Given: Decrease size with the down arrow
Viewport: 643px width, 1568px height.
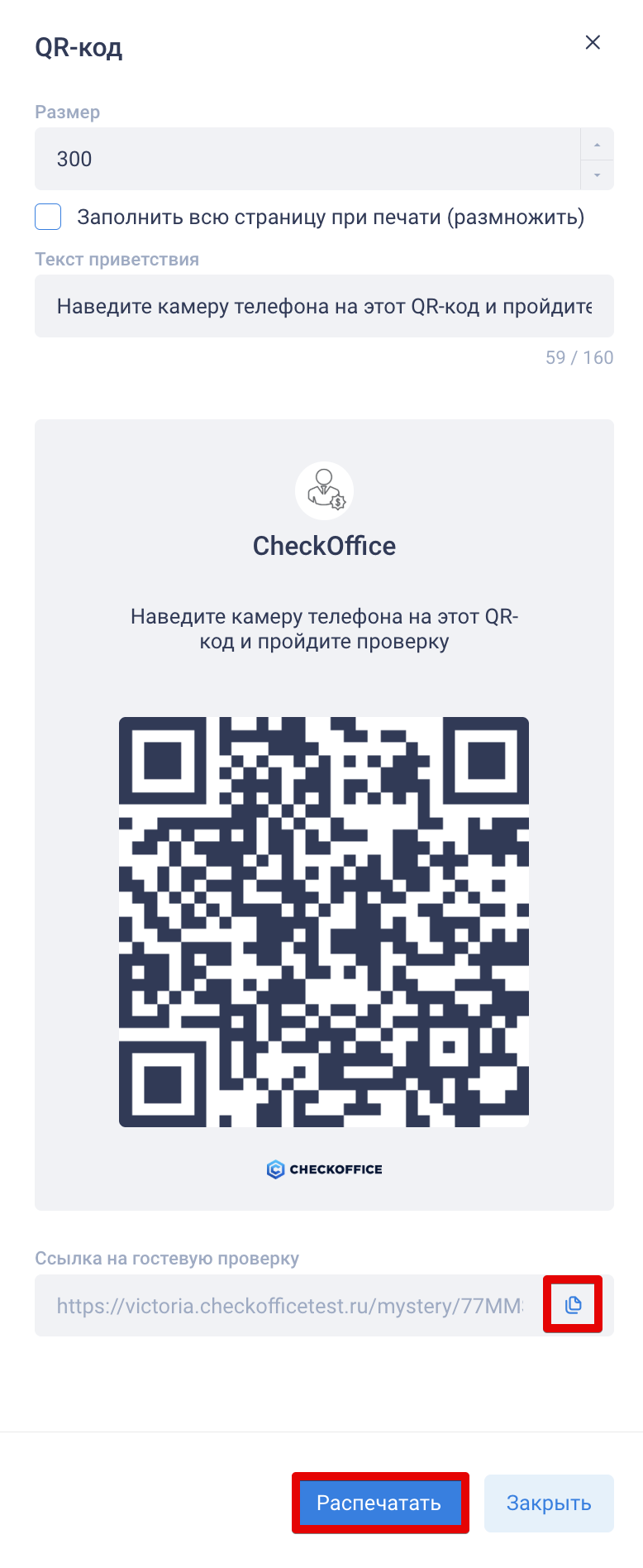Looking at the screenshot, I should (x=597, y=174).
